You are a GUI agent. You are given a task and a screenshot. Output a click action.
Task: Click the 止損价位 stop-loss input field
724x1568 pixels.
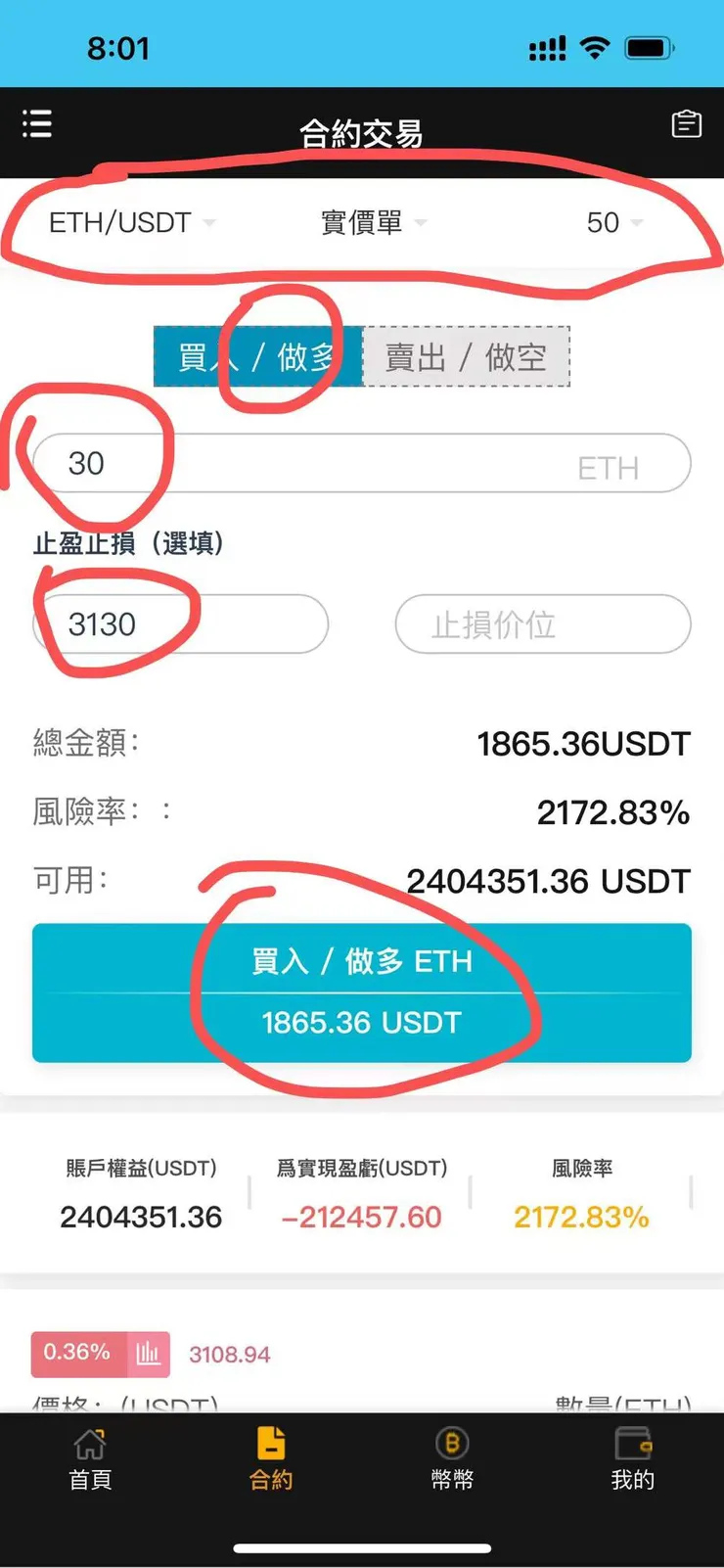point(542,624)
